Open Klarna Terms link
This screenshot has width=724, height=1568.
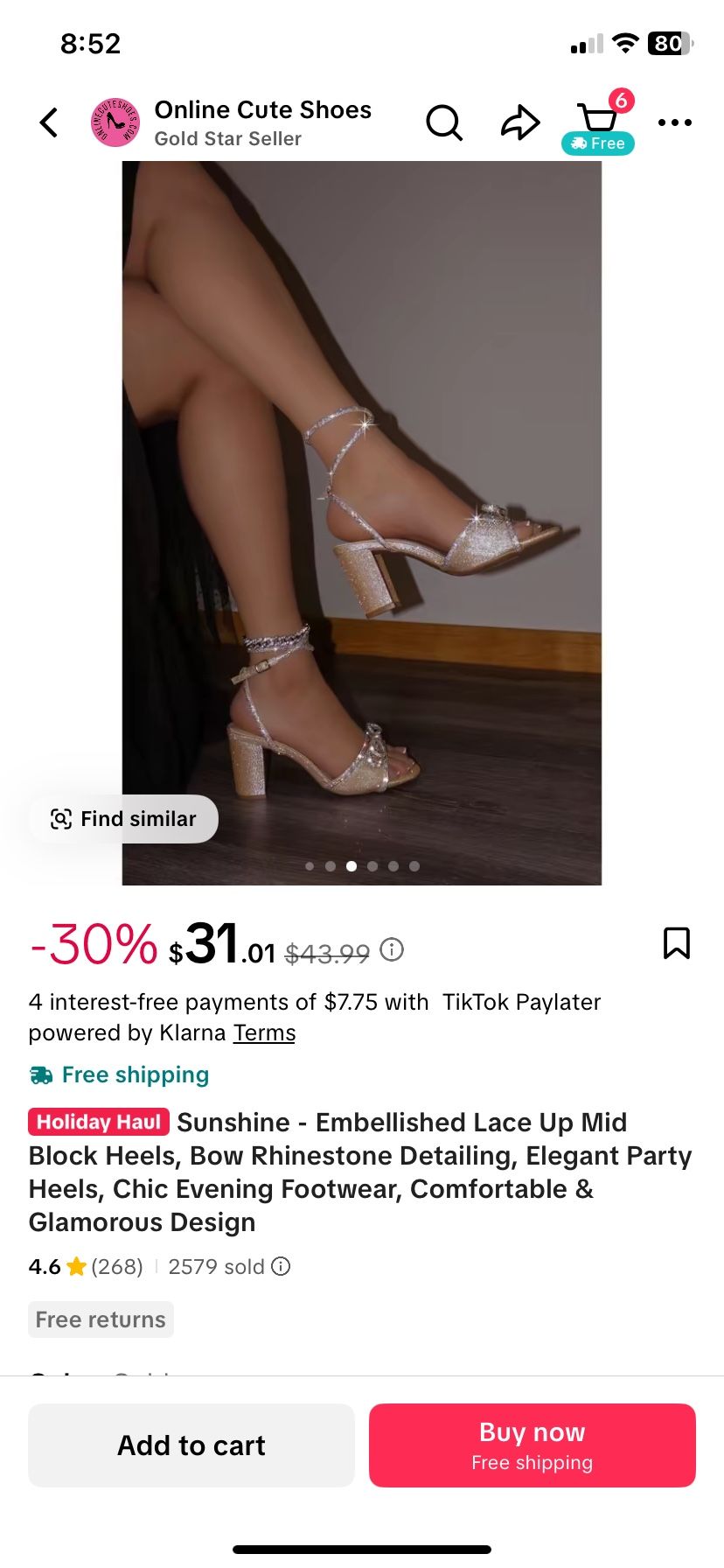264,1033
